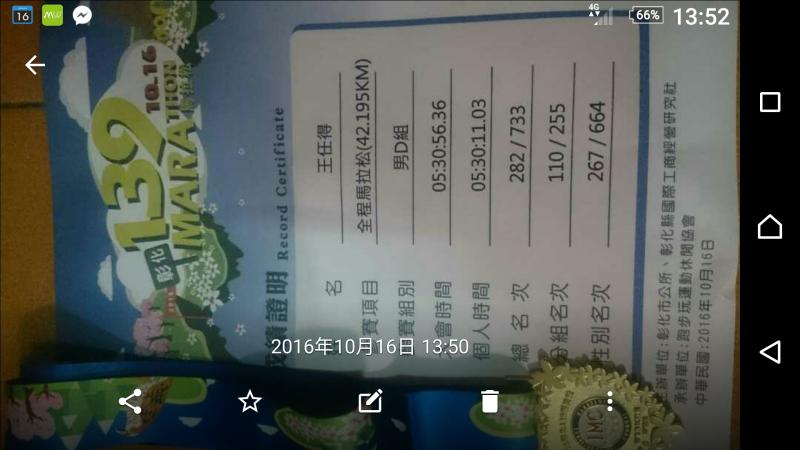Tap the system home button
This screenshot has width=800, height=450.
click(769, 226)
